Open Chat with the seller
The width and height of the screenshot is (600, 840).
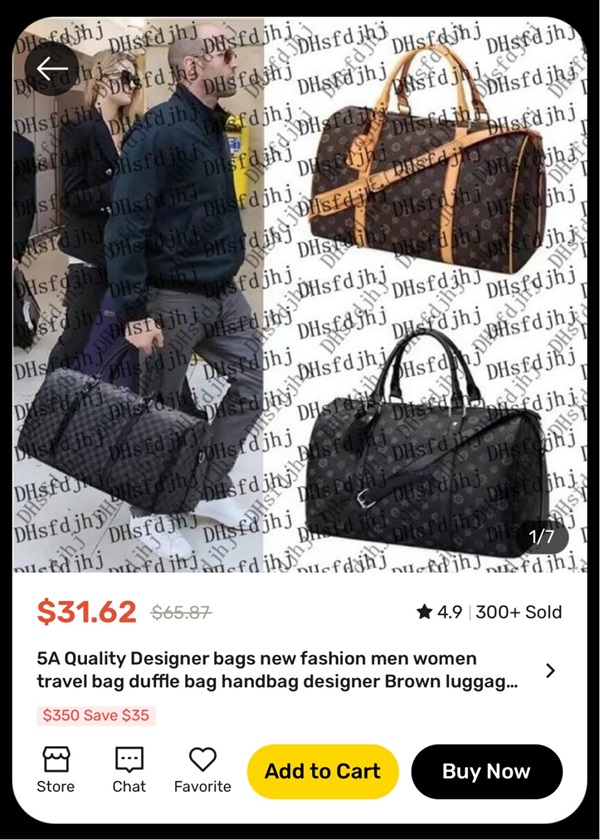pos(129,770)
